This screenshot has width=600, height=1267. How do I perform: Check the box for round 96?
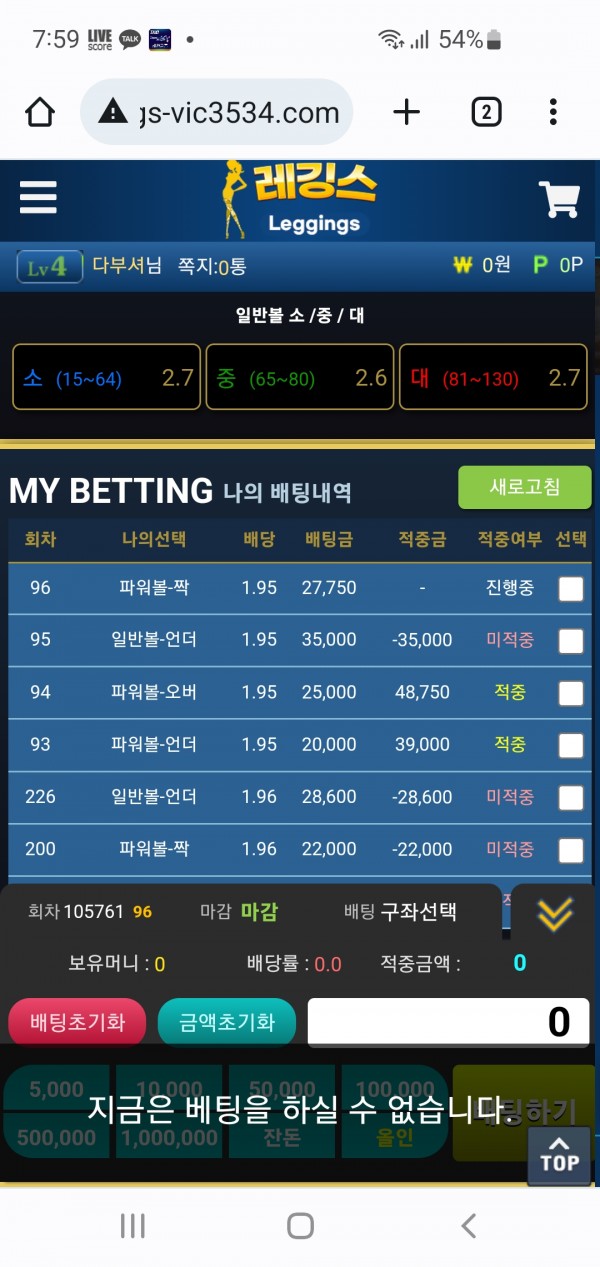coord(570,589)
